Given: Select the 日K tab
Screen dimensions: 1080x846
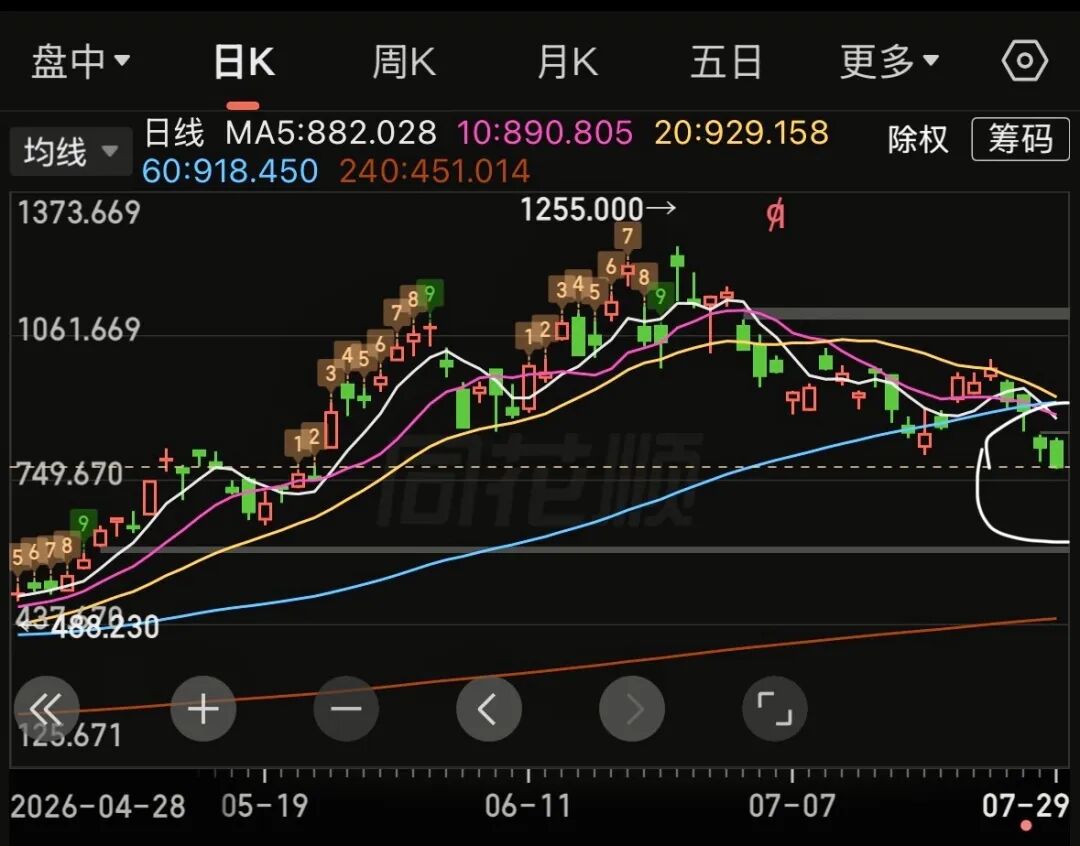Looking at the screenshot, I should pos(244,62).
